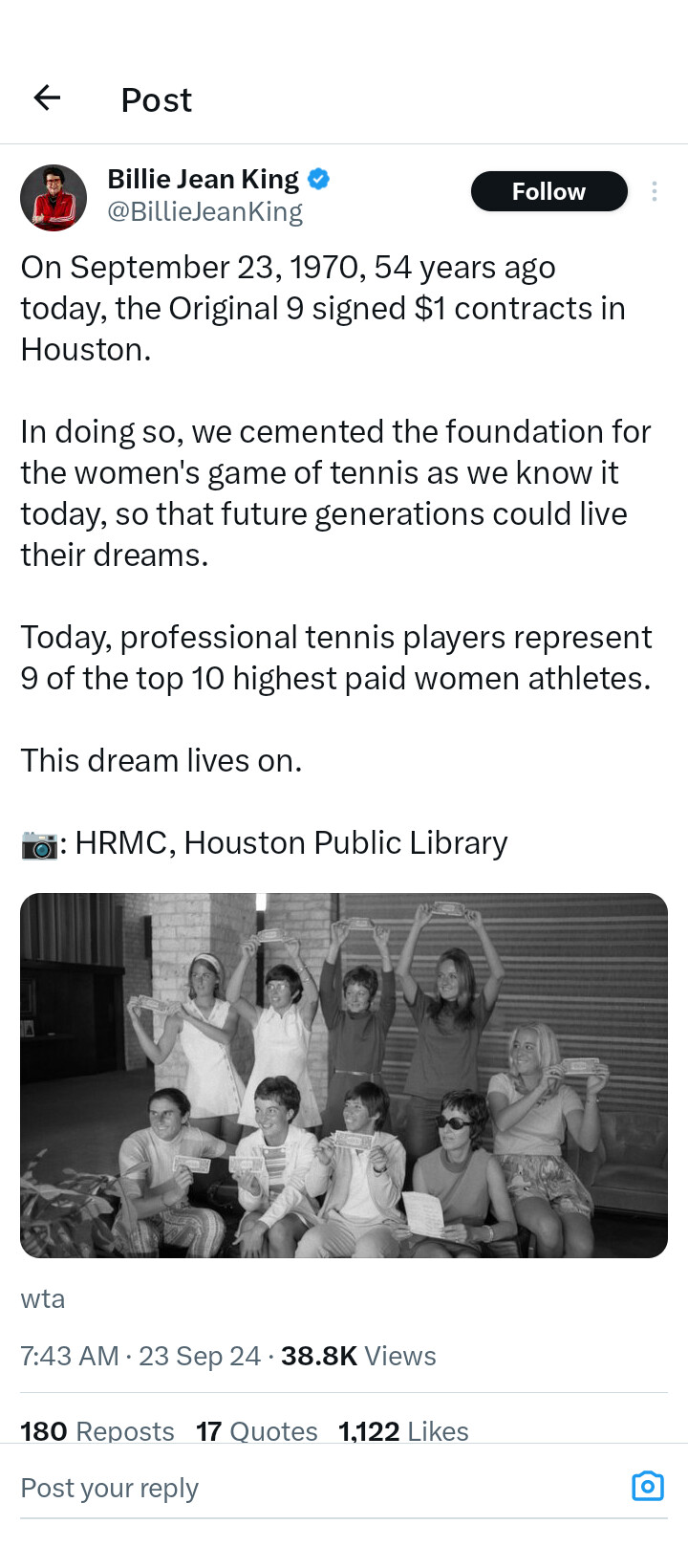The width and height of the screenshot is (688, 1568).
Task: View the 1,122 Likes list
Action: click(x=403, y=1430)
